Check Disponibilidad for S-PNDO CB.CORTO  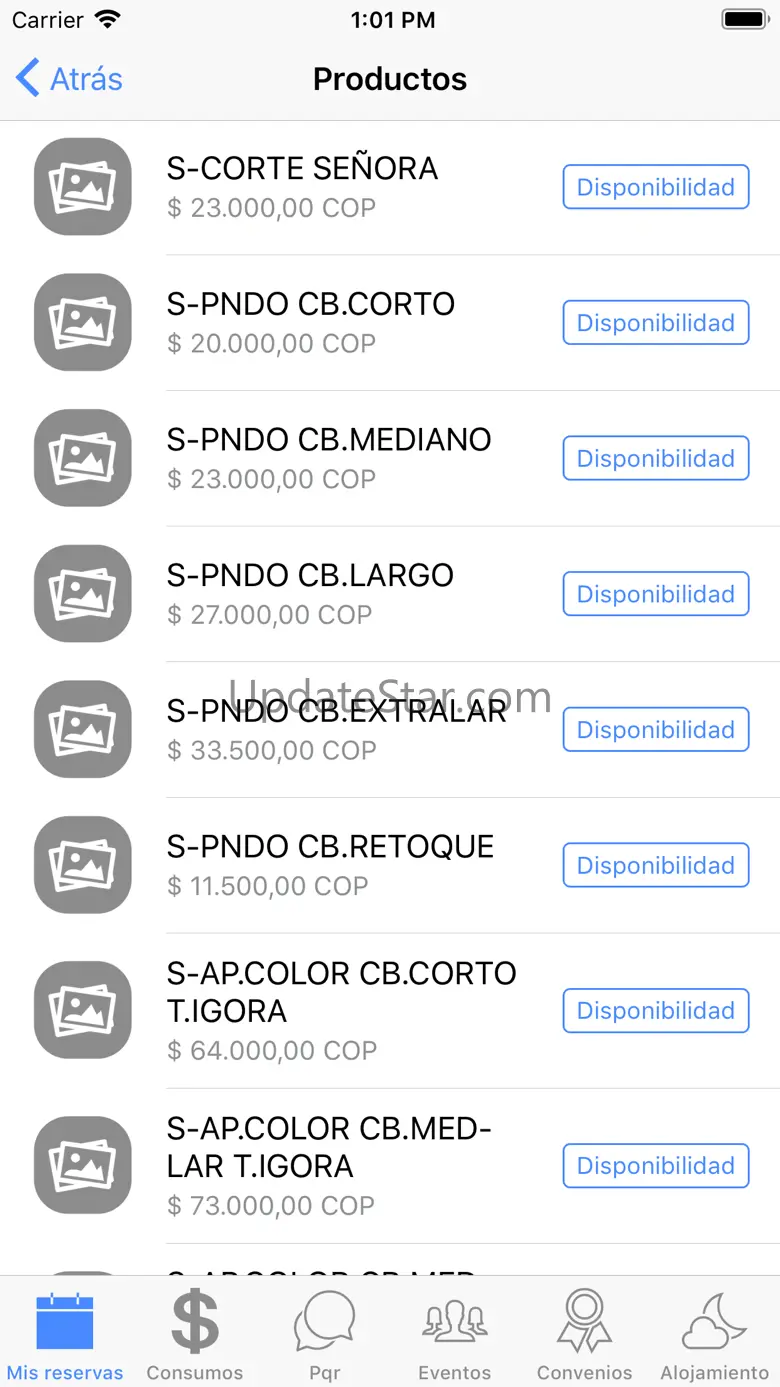pyautogui.click(x=655, y=323)
